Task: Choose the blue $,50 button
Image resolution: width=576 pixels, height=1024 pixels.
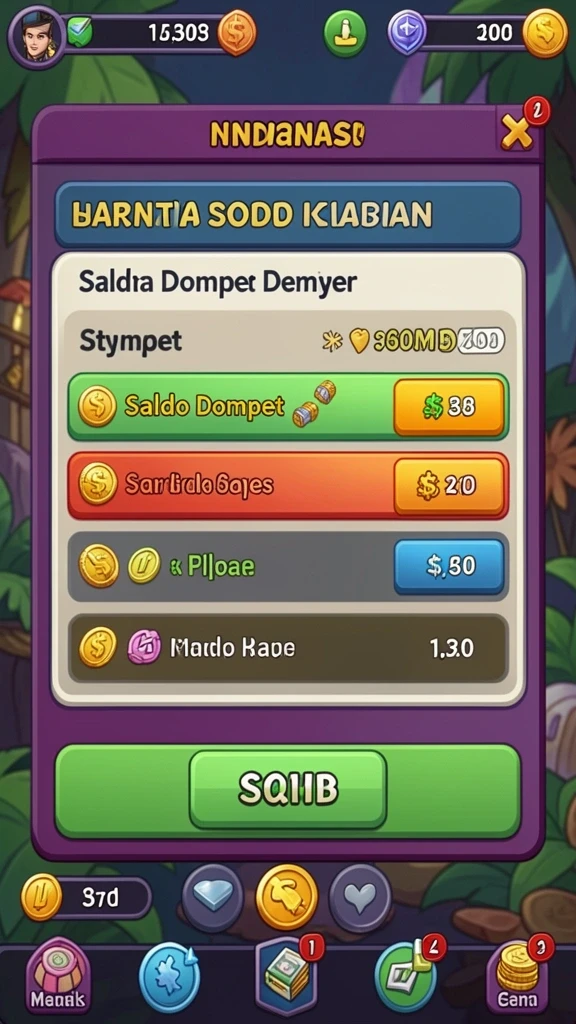Action: click(449, 566)
